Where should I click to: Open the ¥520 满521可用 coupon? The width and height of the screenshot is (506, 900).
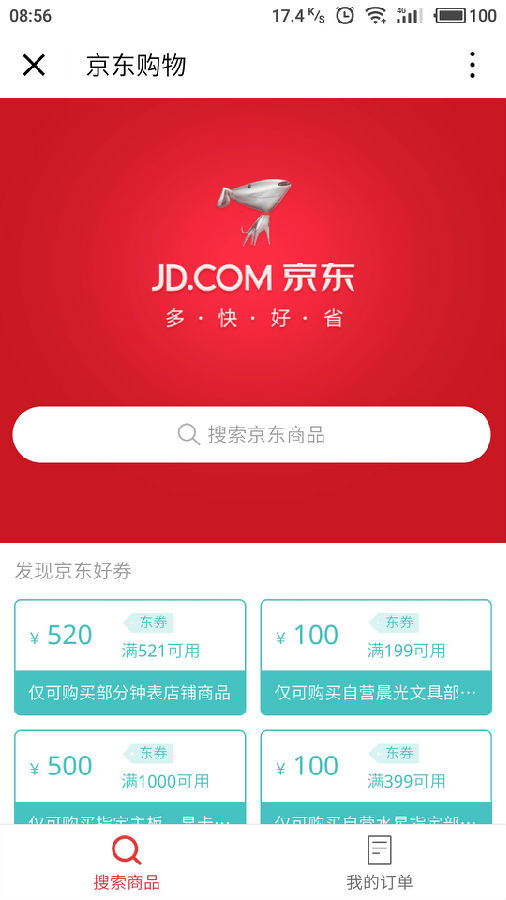130,657
